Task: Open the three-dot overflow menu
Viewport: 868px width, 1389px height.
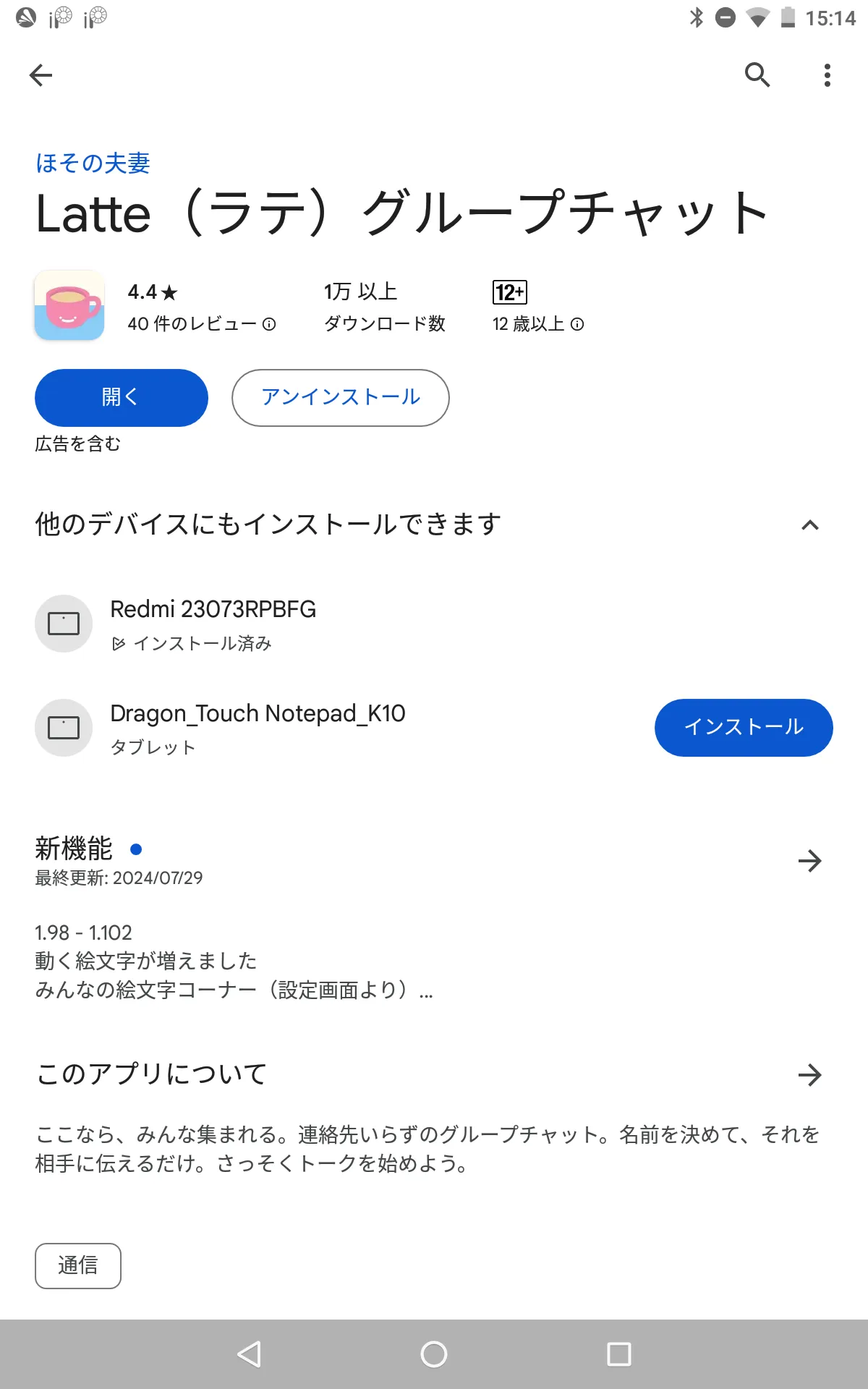Action: tap(827, 75)
